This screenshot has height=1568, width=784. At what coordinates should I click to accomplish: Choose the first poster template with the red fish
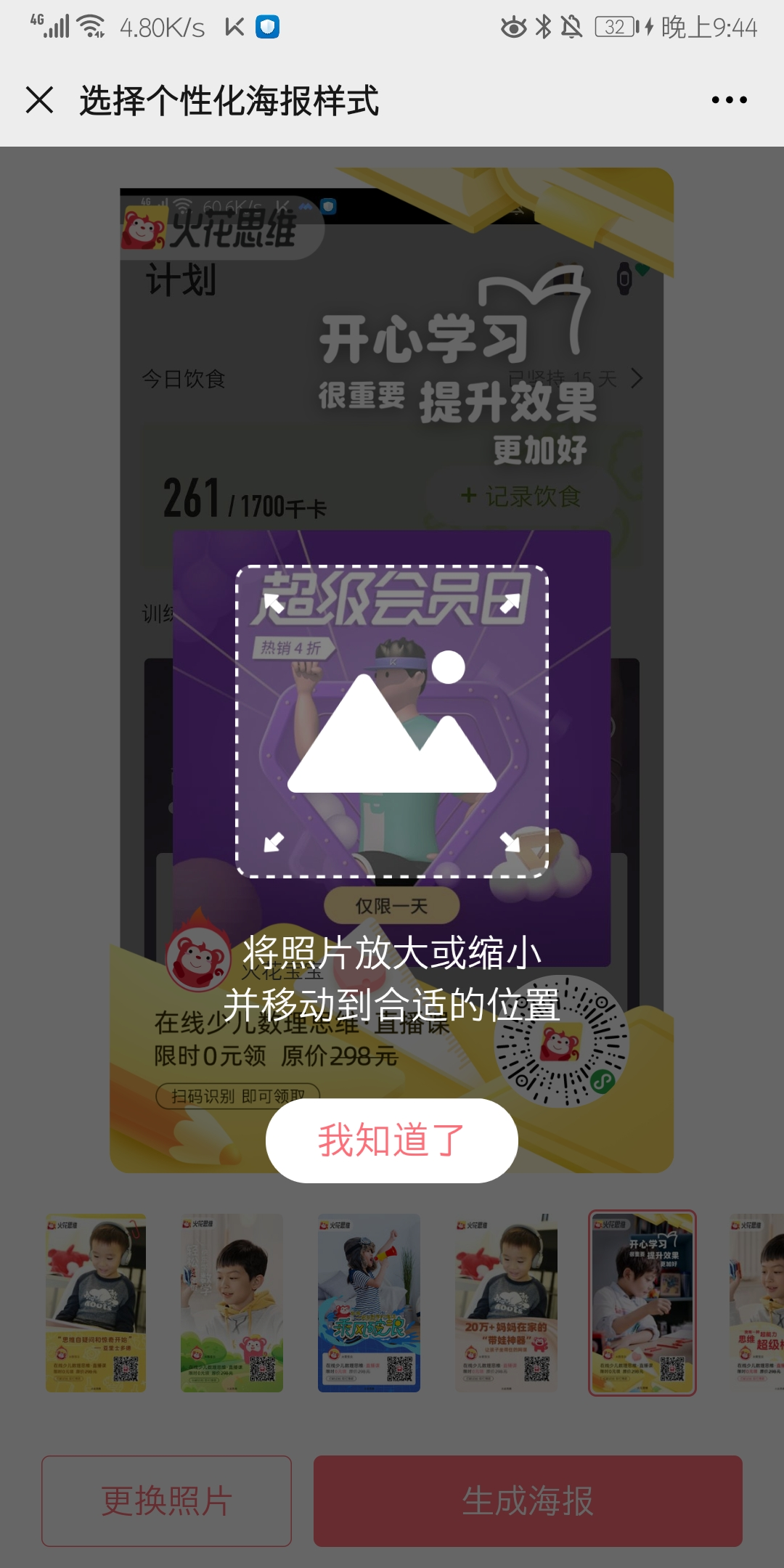point(96,1302)
